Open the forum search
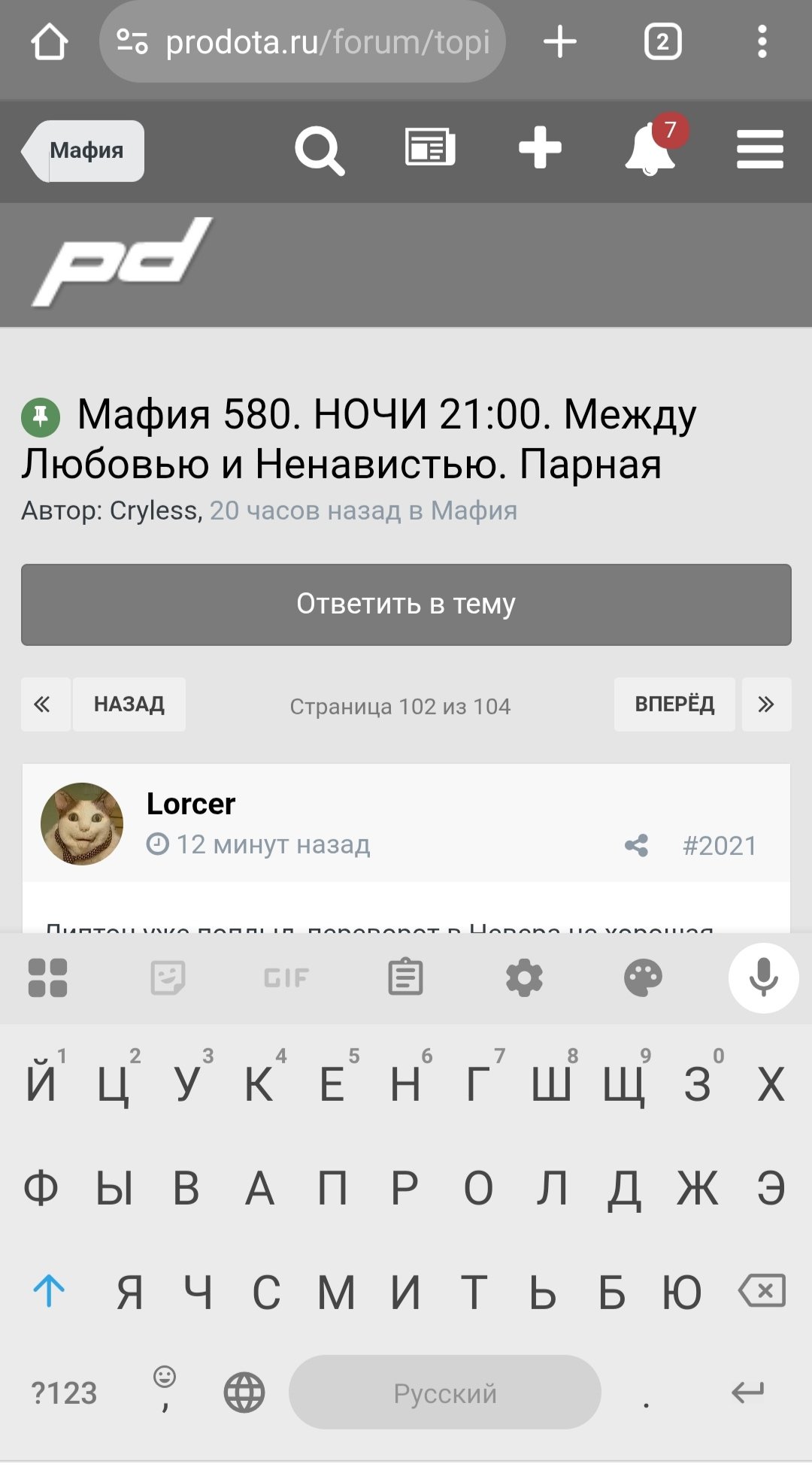The width and height of the screenshot is (812, 1470). point(320,150)
